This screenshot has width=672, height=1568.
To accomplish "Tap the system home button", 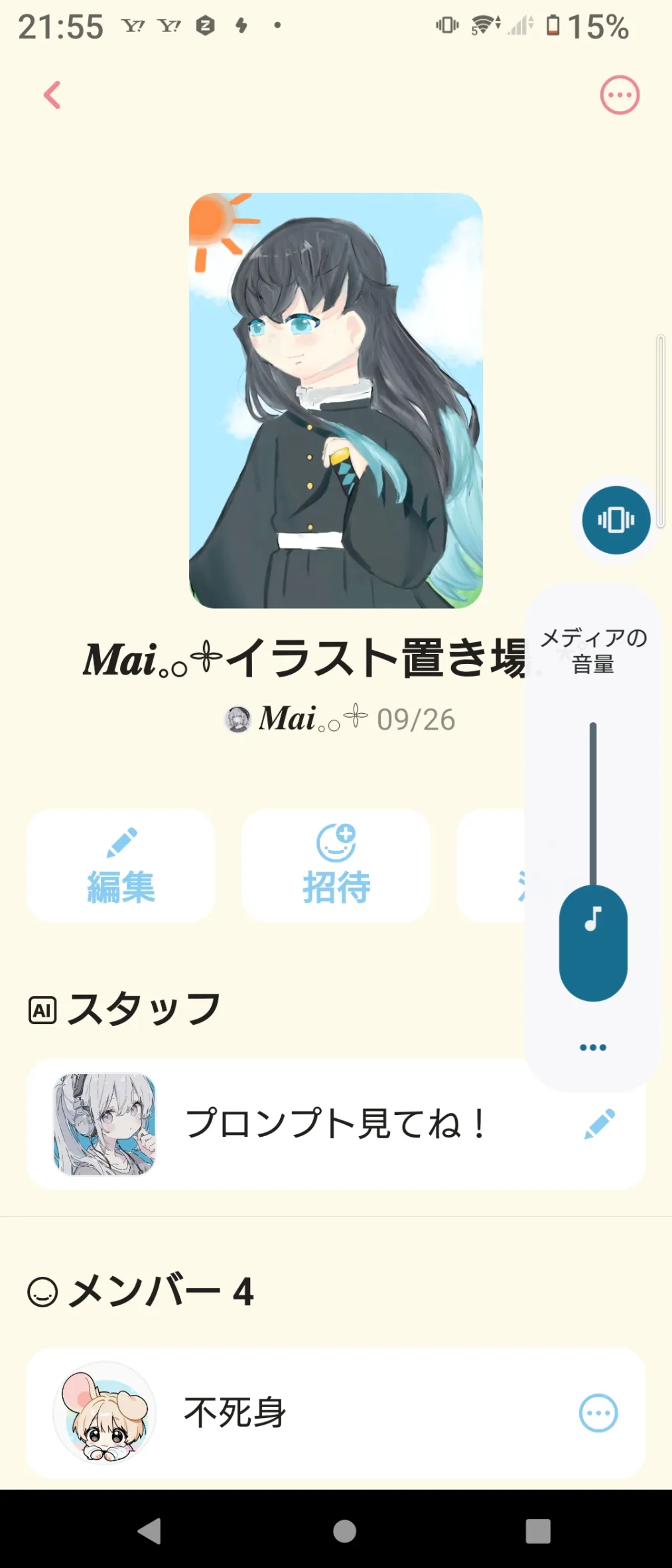I will (x=344, y=1531).
